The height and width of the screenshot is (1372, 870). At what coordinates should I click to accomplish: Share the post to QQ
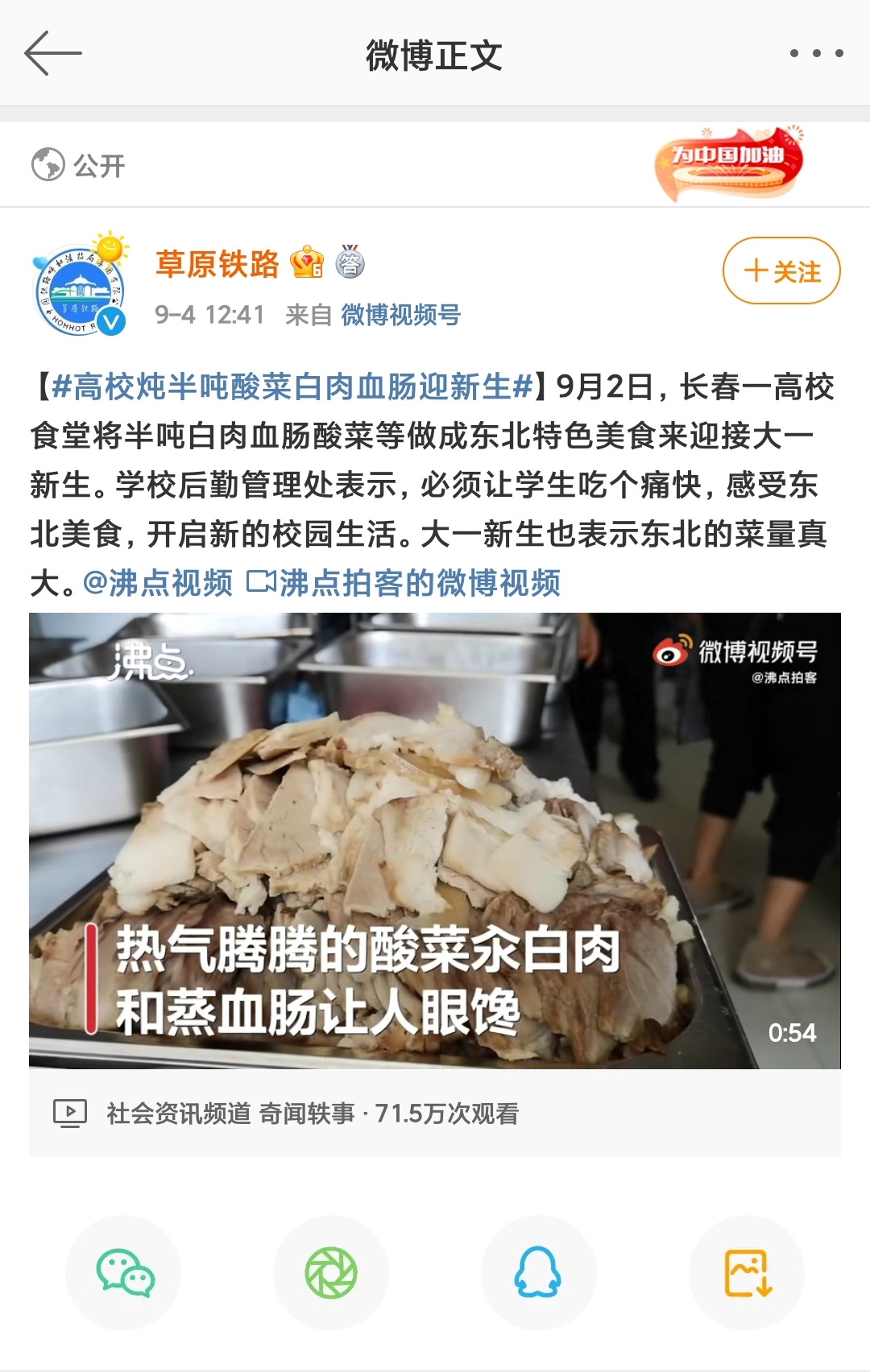point(538,1272)
